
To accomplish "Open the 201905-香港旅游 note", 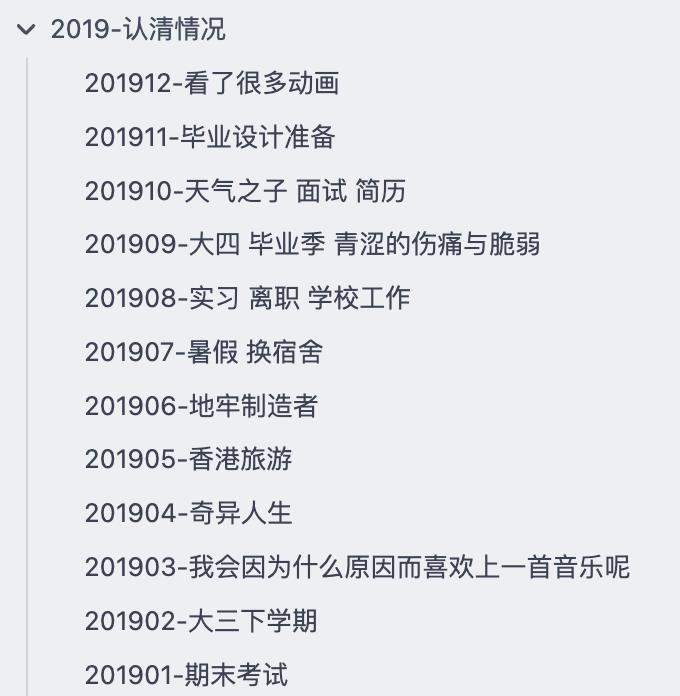I will click(x=188, y=460).
